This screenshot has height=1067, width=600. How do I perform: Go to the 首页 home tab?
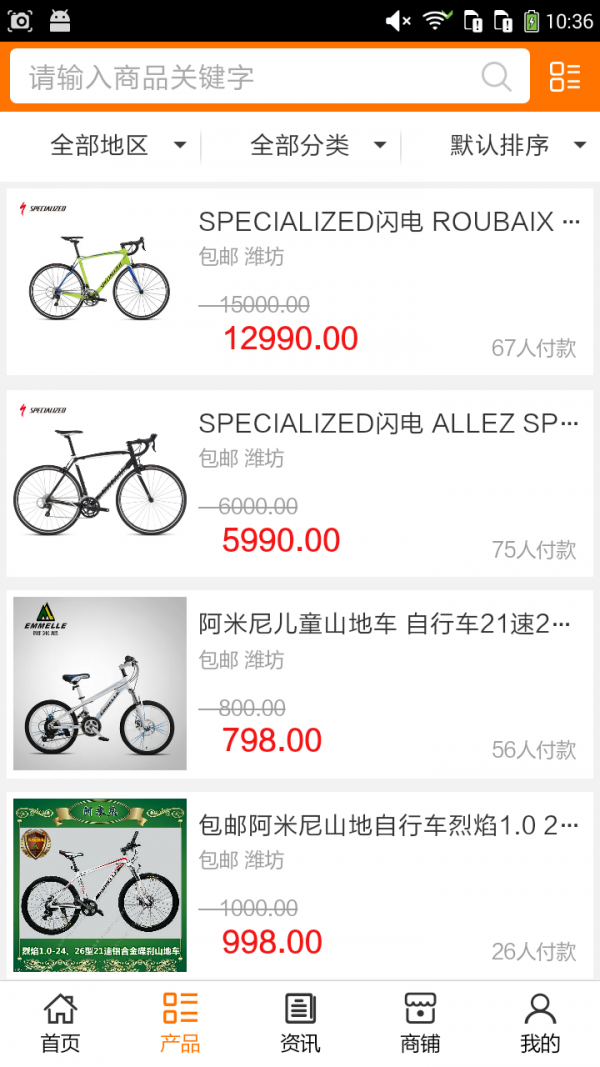point(60,1023)
